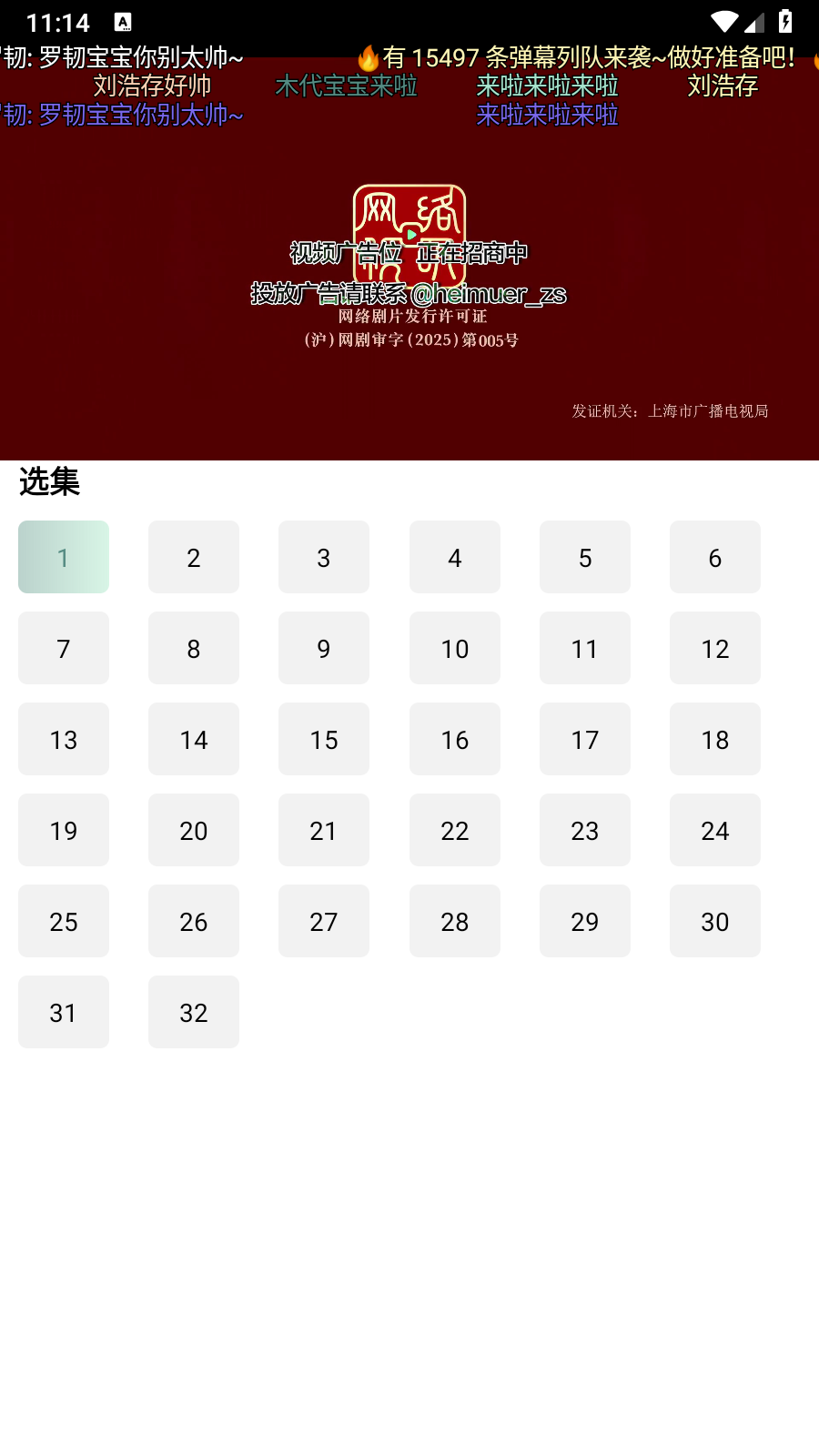Switch to episode 15
The image size is (819, 1456).
(324, 739)
